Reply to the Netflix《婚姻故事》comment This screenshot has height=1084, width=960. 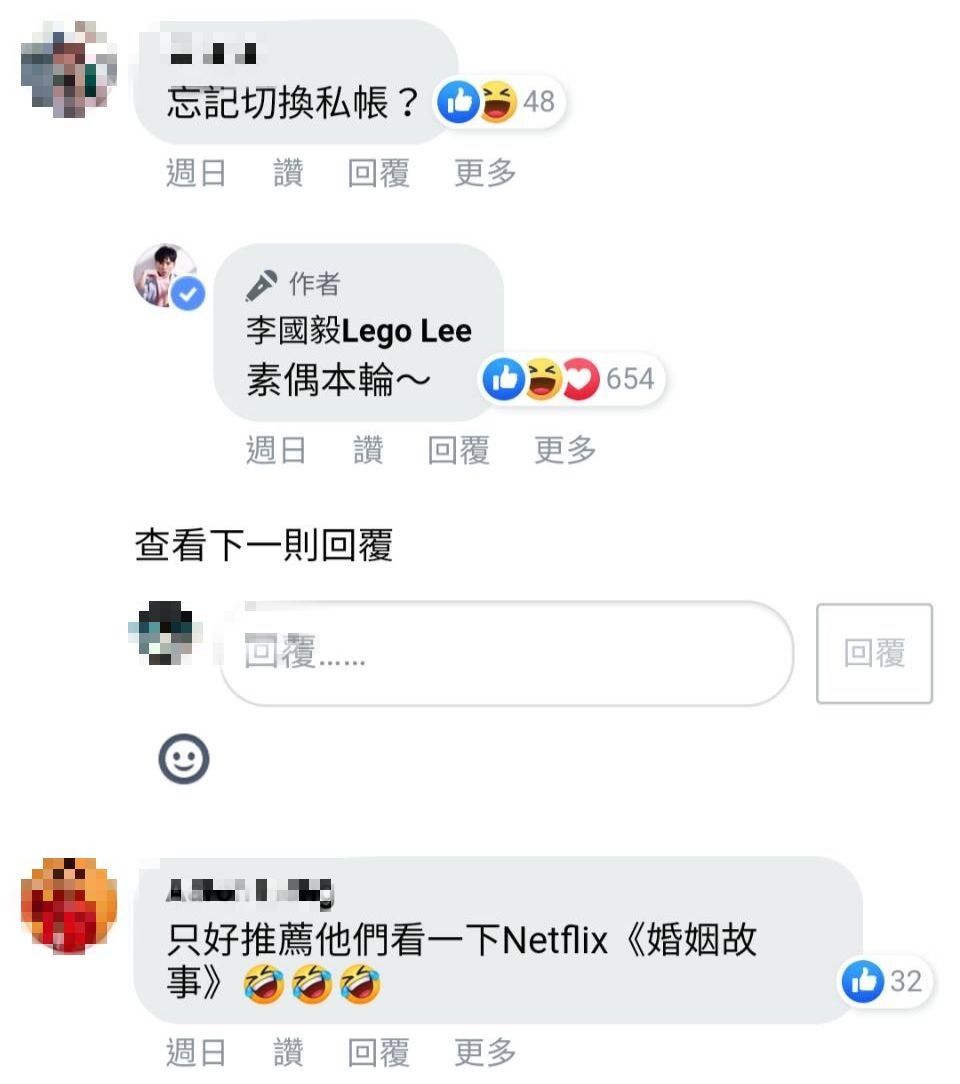(378, 1052)
